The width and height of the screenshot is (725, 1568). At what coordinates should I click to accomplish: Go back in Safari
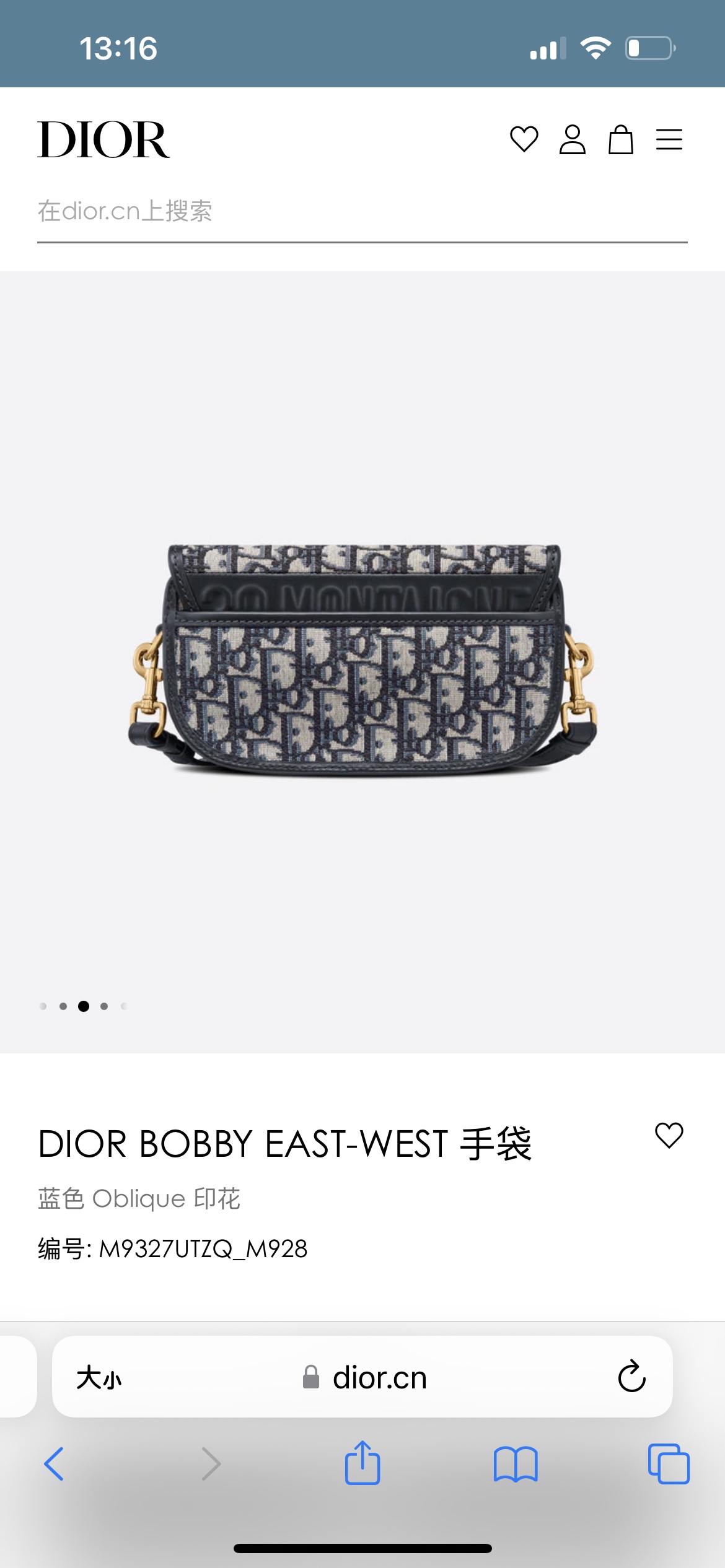54,1464
